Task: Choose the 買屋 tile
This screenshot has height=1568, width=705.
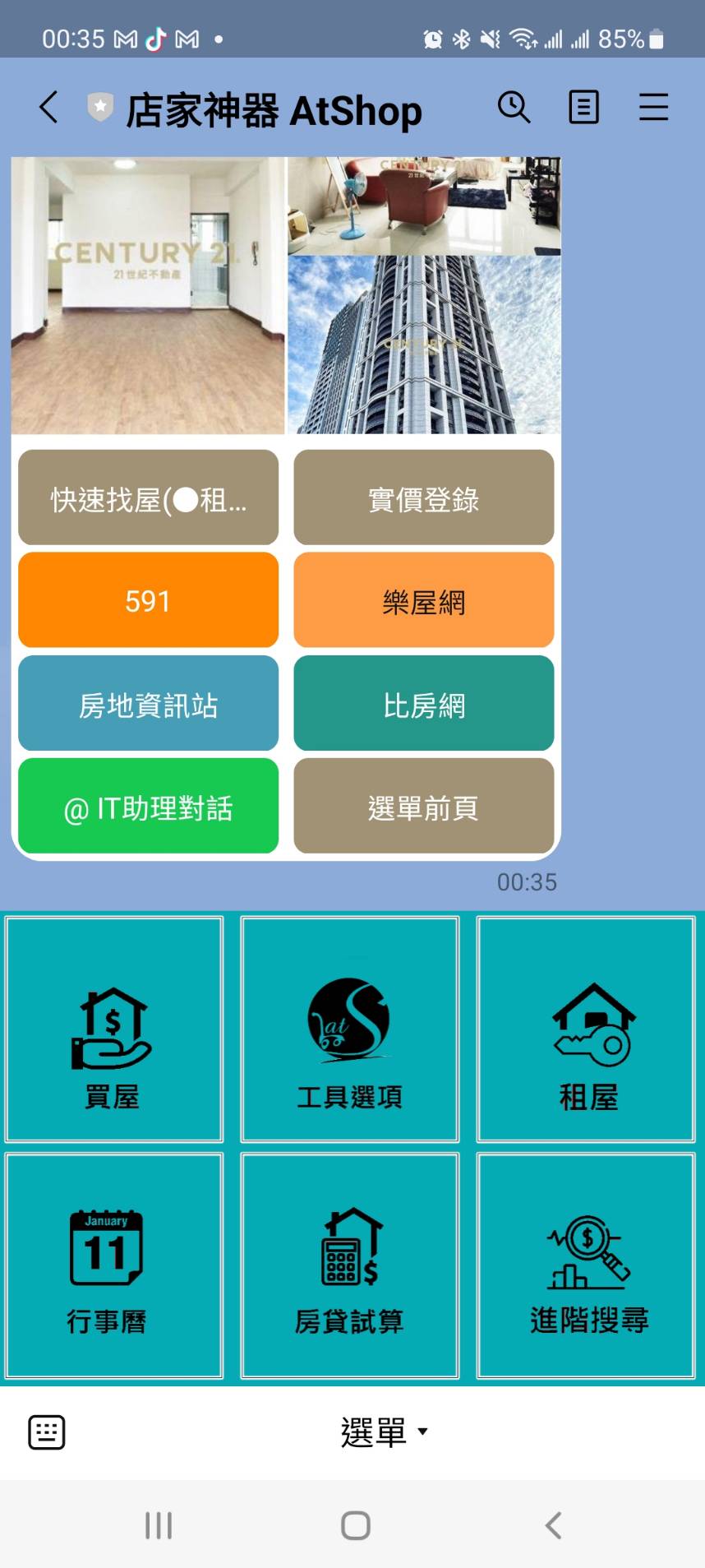Action: [114, 1029]
